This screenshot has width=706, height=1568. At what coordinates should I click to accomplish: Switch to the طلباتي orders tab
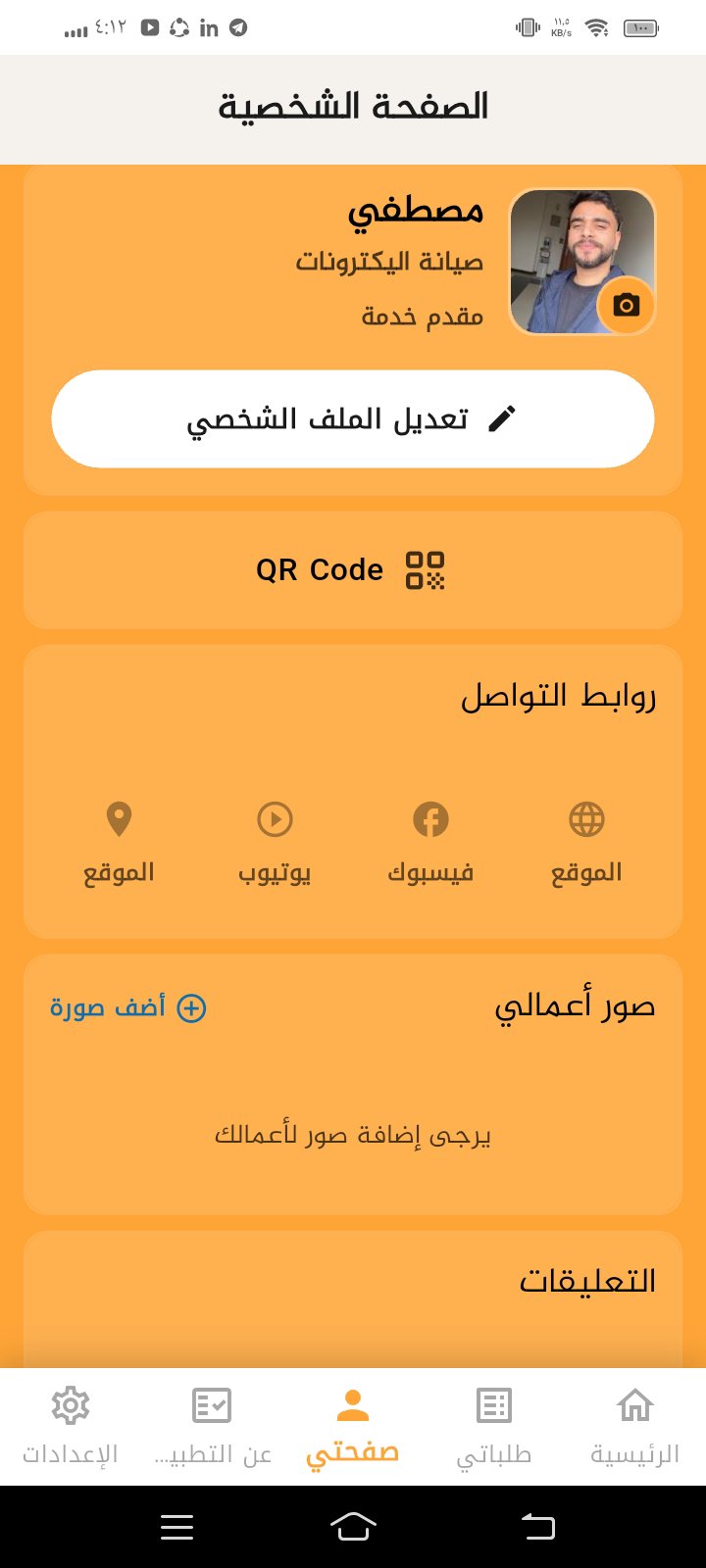(494, 1427)
